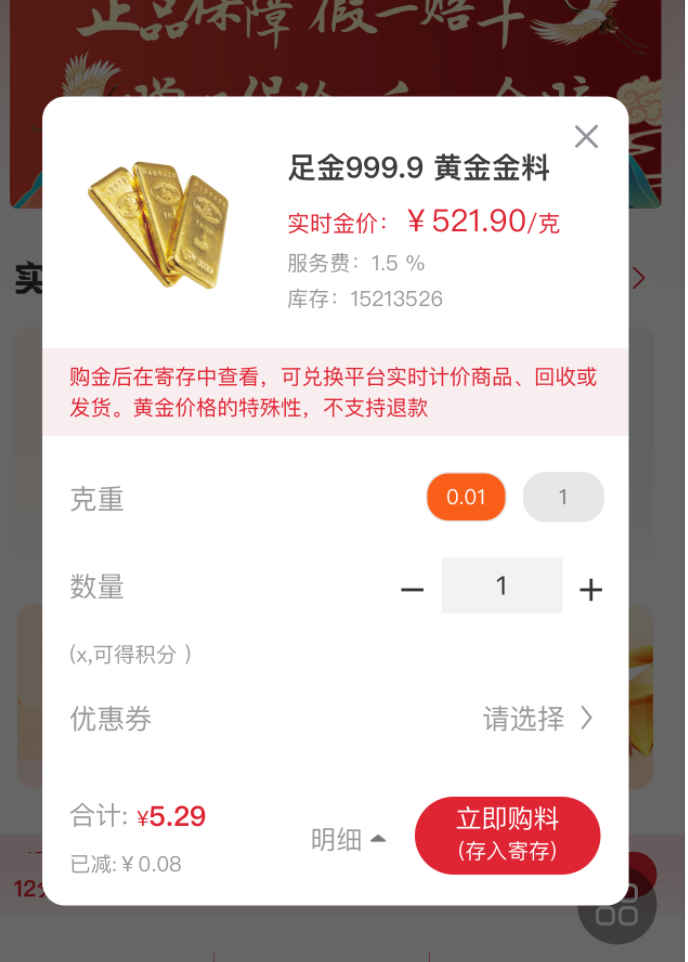The height and width of the screenshot is (962, 688).
Task: Decrease quantity with the minus button
Action: click(412, 589)
